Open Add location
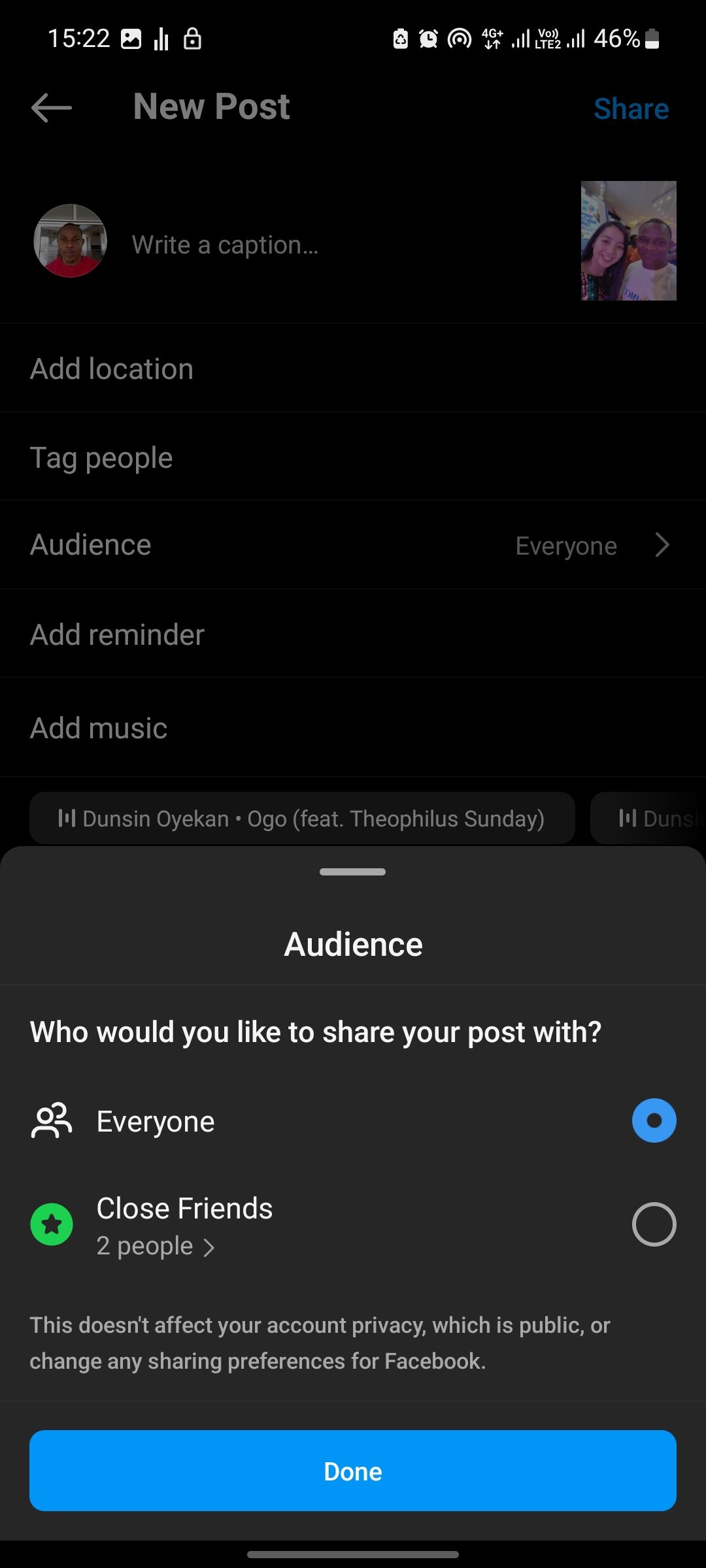This screenshot has height=1568, width=706. pyautogui.click(x=111, y=368)
